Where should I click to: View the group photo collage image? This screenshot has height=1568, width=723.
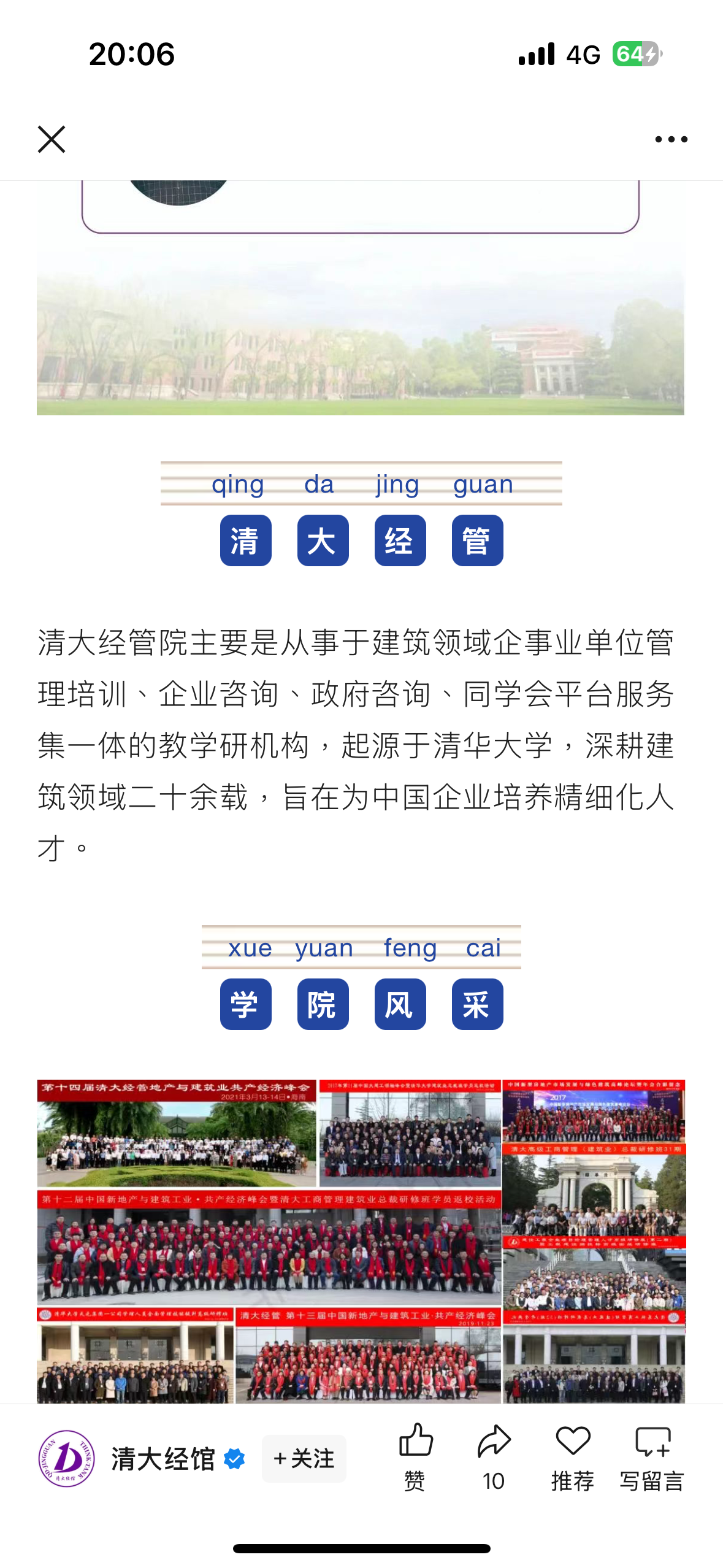[x=361, y=1239]
